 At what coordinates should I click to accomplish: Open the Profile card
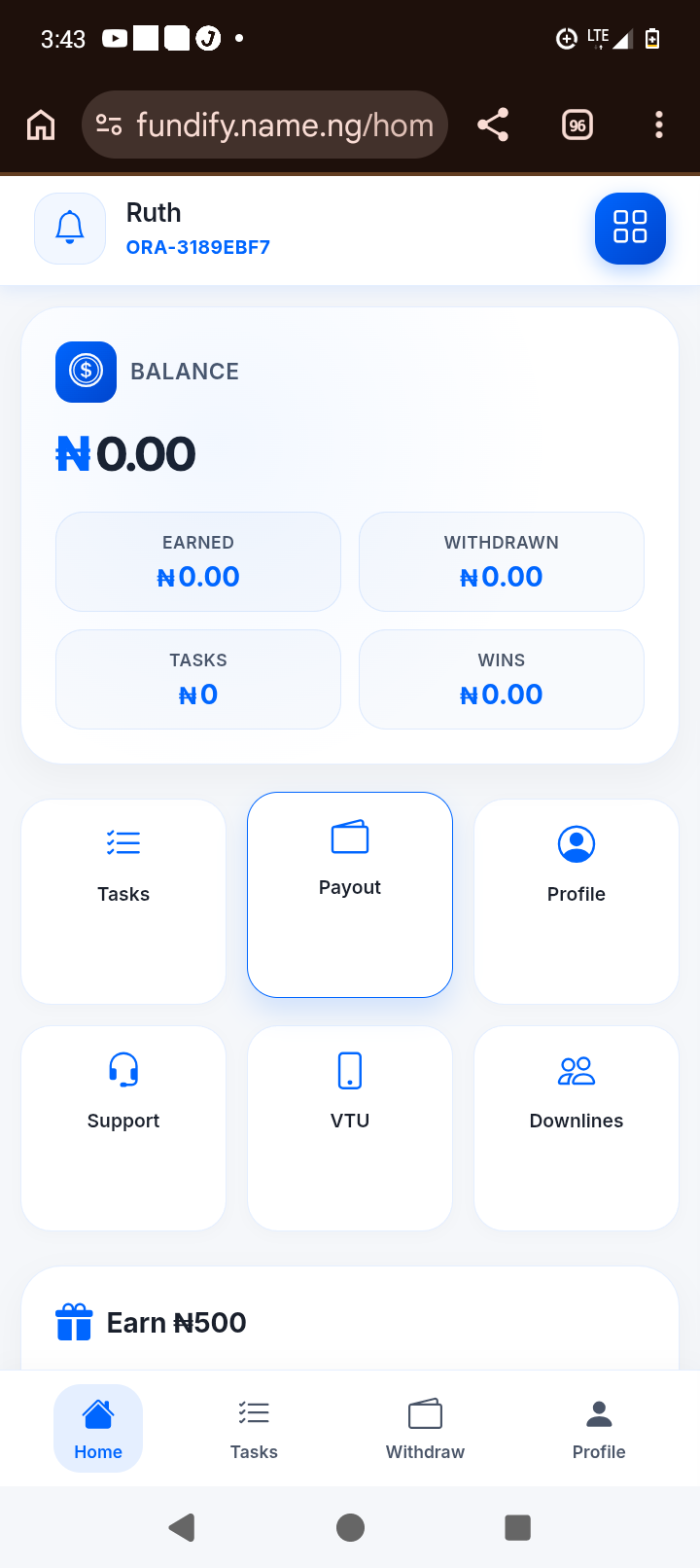click(577, 901)
